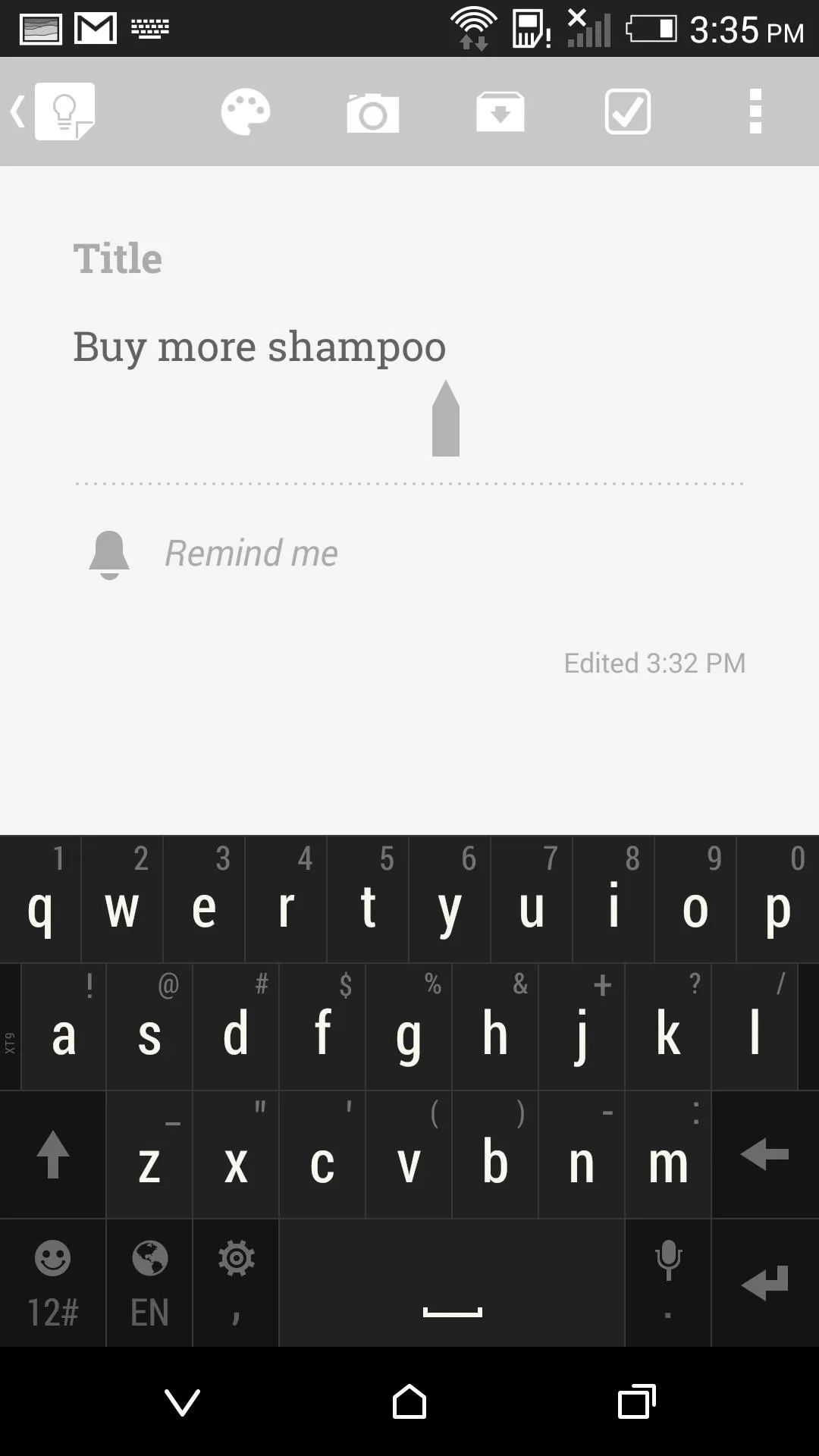This screenshot has height=1456, width=819.
Task: Tap the enter key on the keyboard
Action: 765,1283
